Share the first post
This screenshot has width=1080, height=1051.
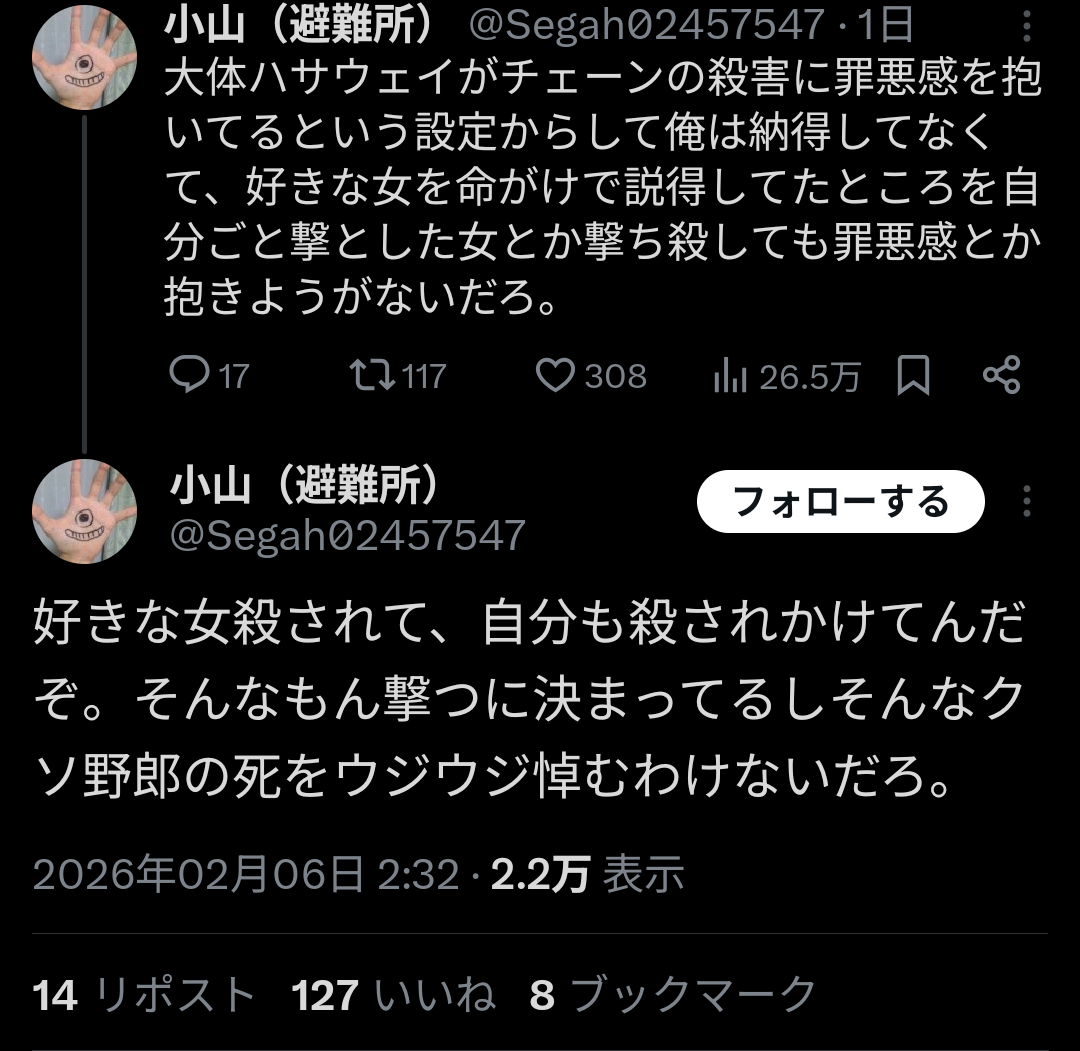[x=1001, y=375]
